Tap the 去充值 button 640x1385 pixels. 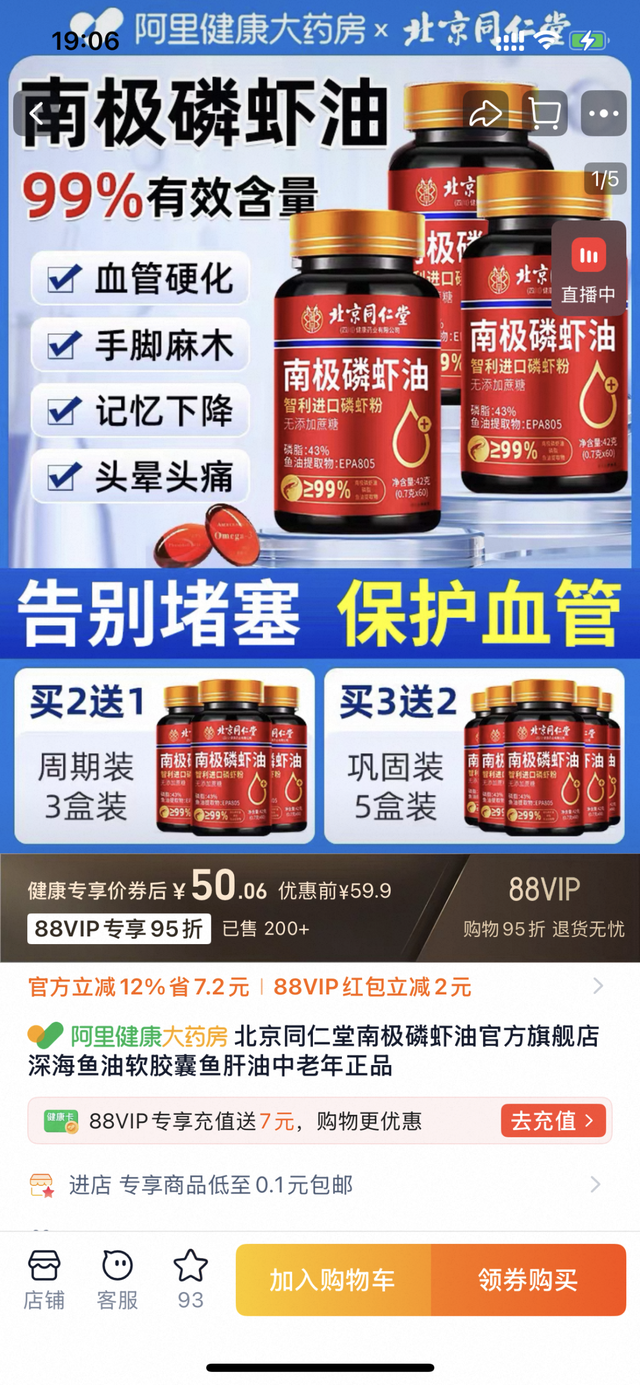[x=554, y=1121]
